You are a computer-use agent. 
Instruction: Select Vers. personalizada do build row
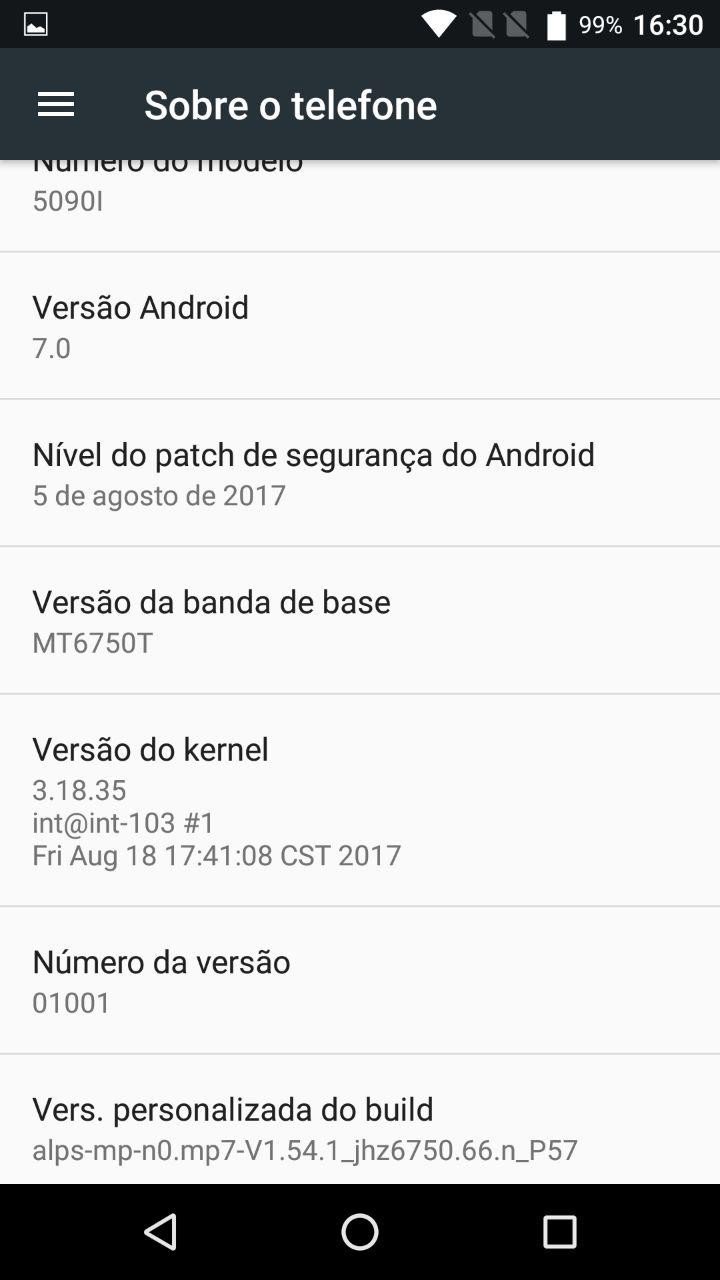[360, 1127]
